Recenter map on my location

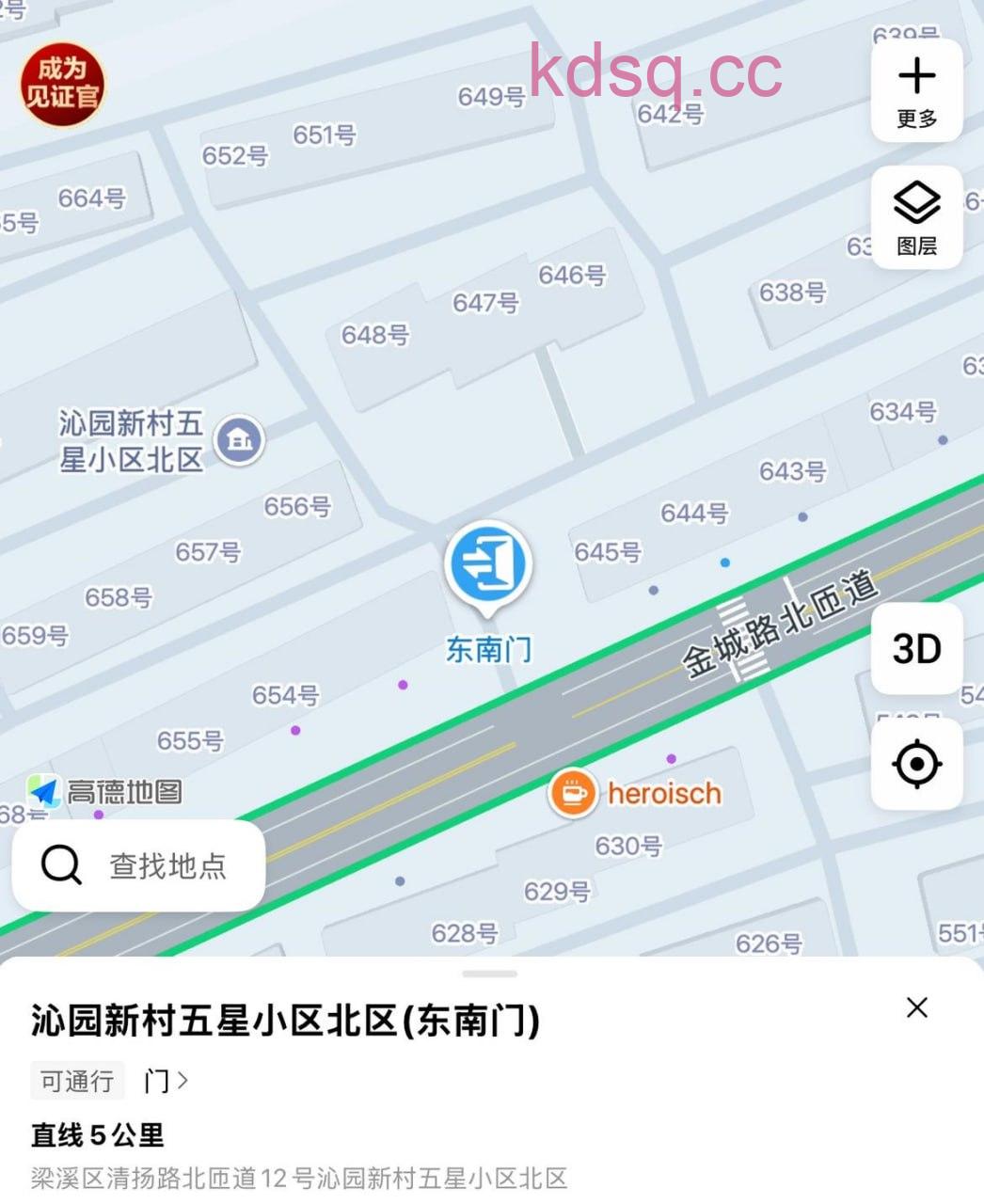pos(916,763)
